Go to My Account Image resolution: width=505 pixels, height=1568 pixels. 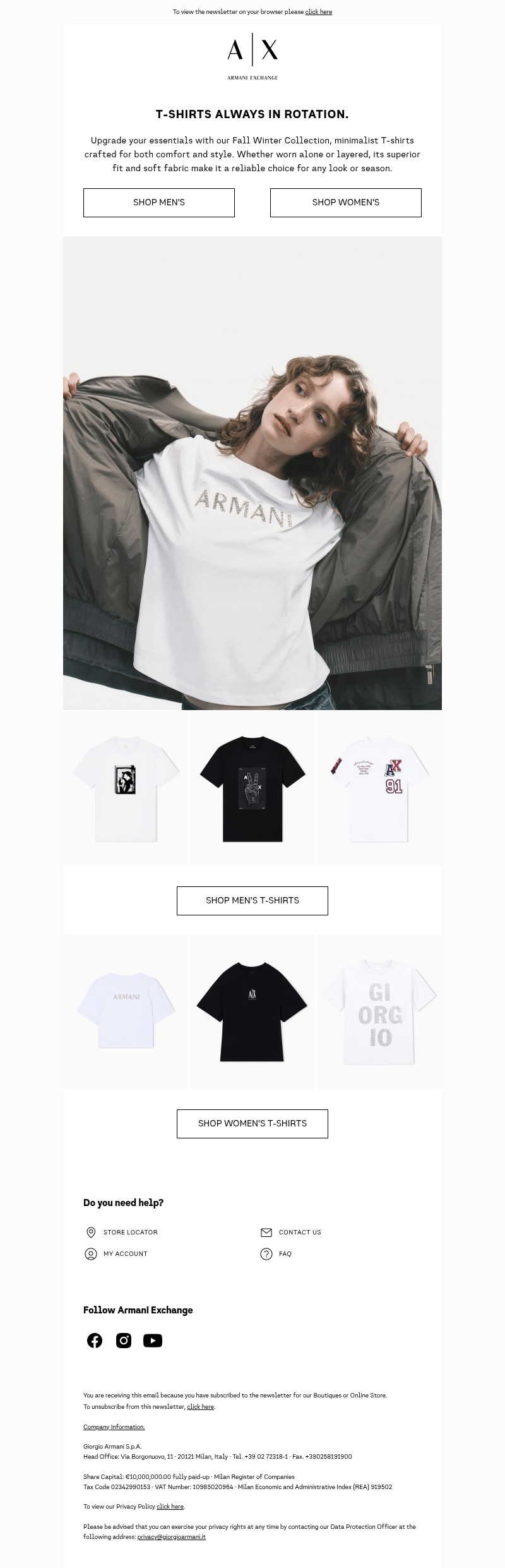coord(125,1253)
